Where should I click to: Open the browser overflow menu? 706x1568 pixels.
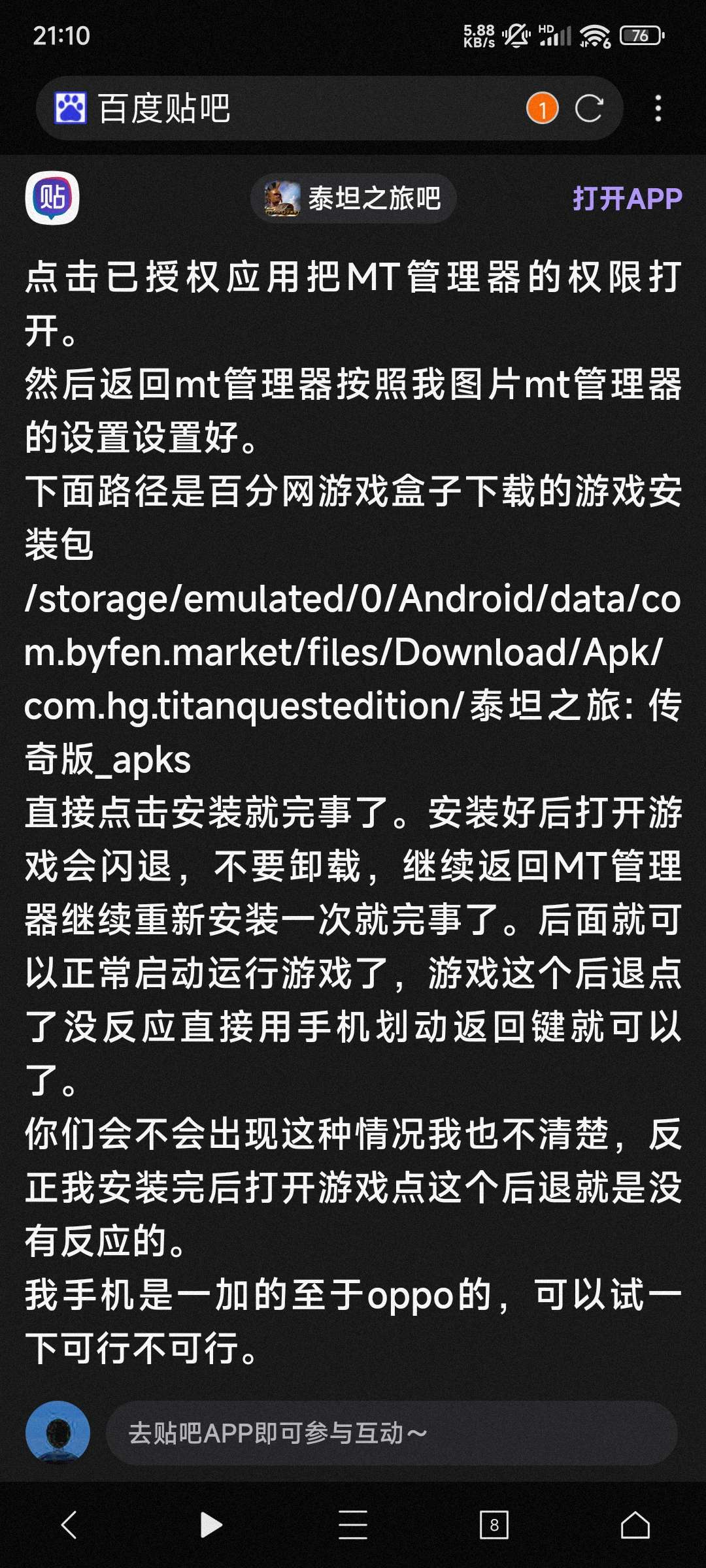[x=658, y=108]
